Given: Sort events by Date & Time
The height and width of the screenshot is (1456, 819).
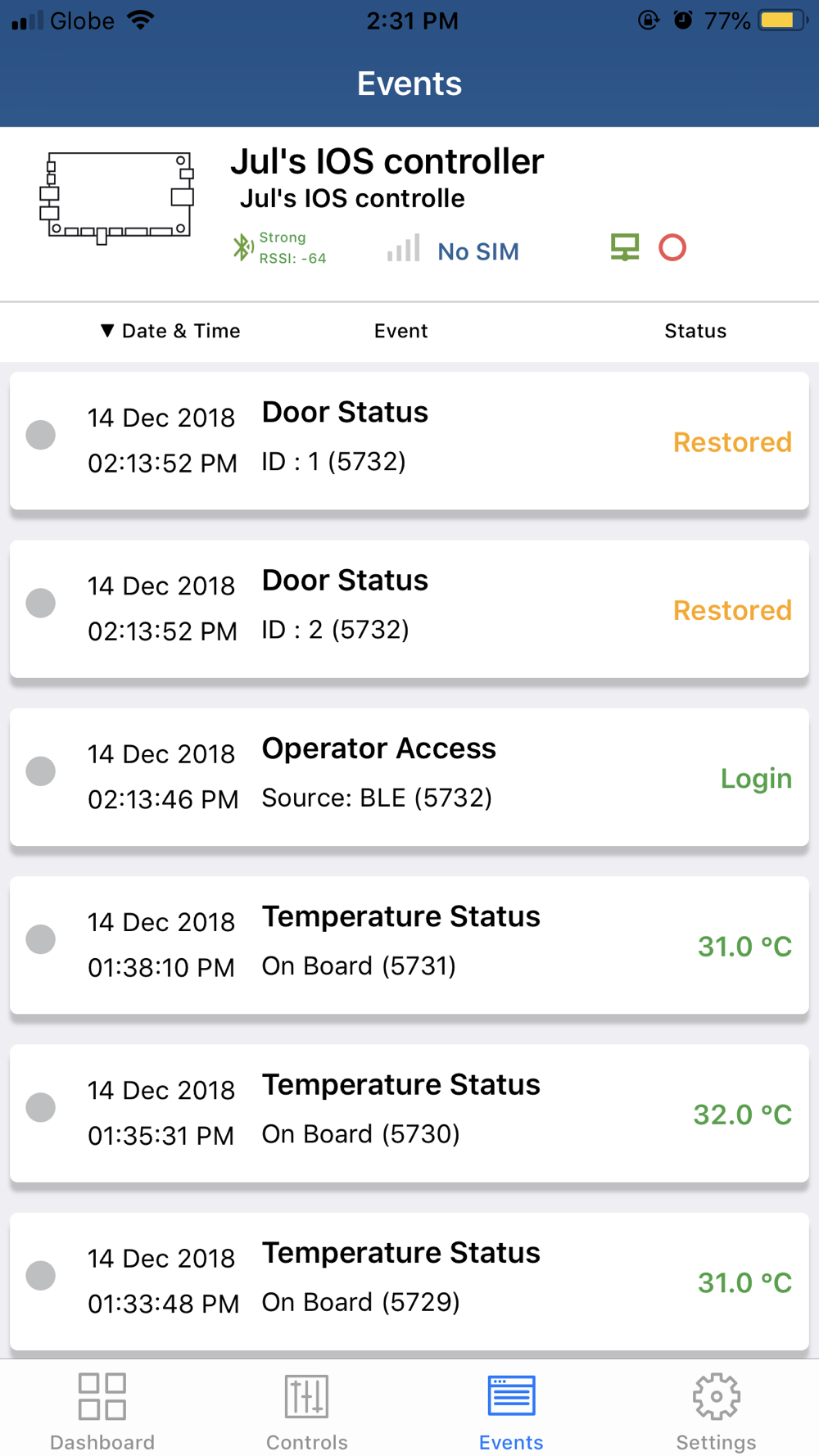Looking at the screenshot, I should pos(170,331).
